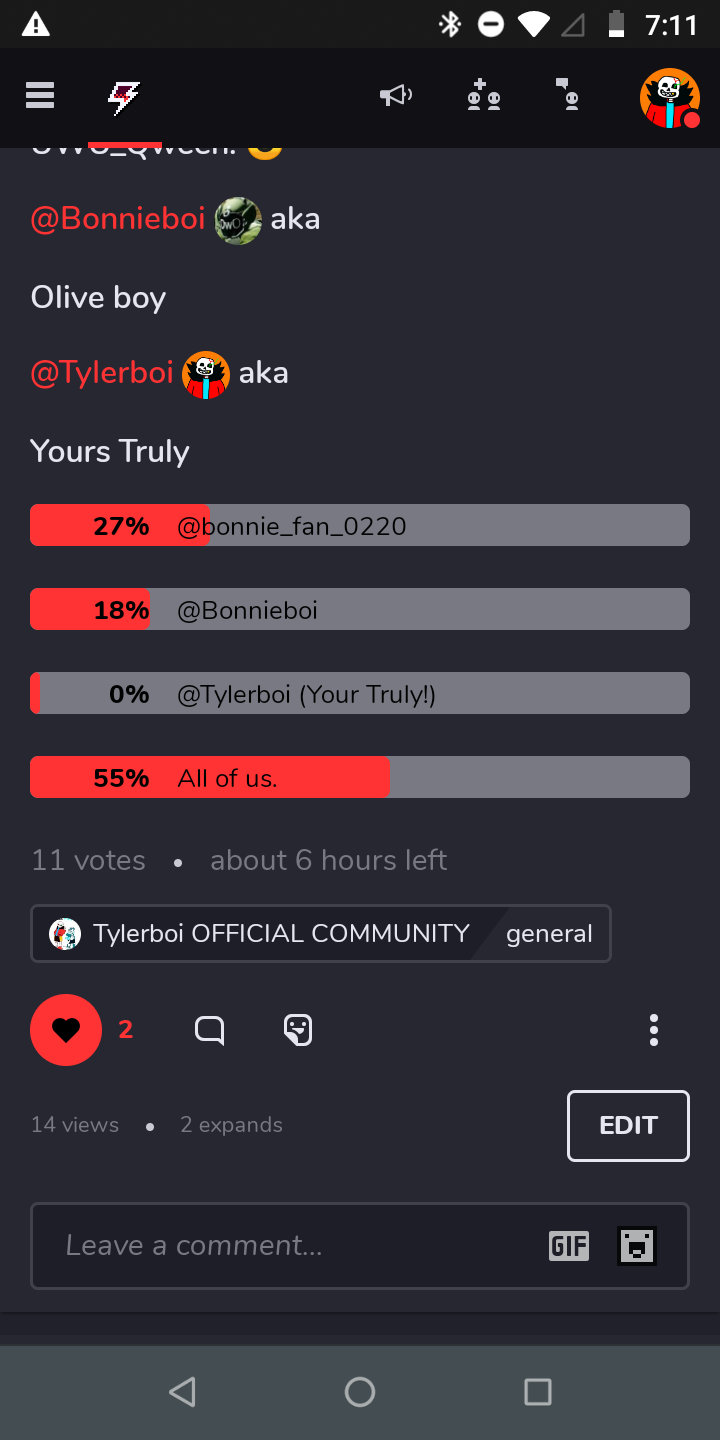Add a GIF to the comment

[x=569, y=1246]
